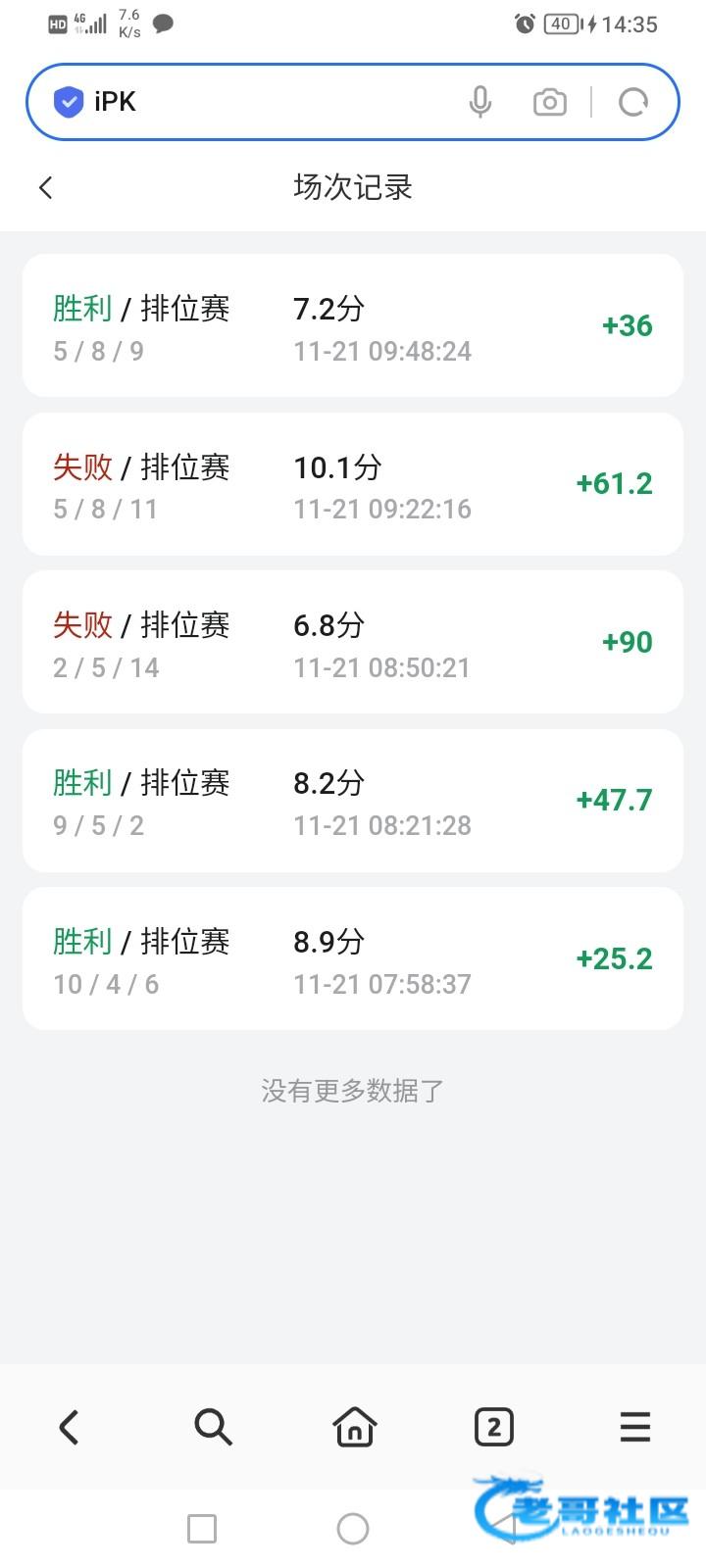Go back from the 场次记录 page
The width and height of the screenshot is (706, 1568).
(x=46, y=188)
